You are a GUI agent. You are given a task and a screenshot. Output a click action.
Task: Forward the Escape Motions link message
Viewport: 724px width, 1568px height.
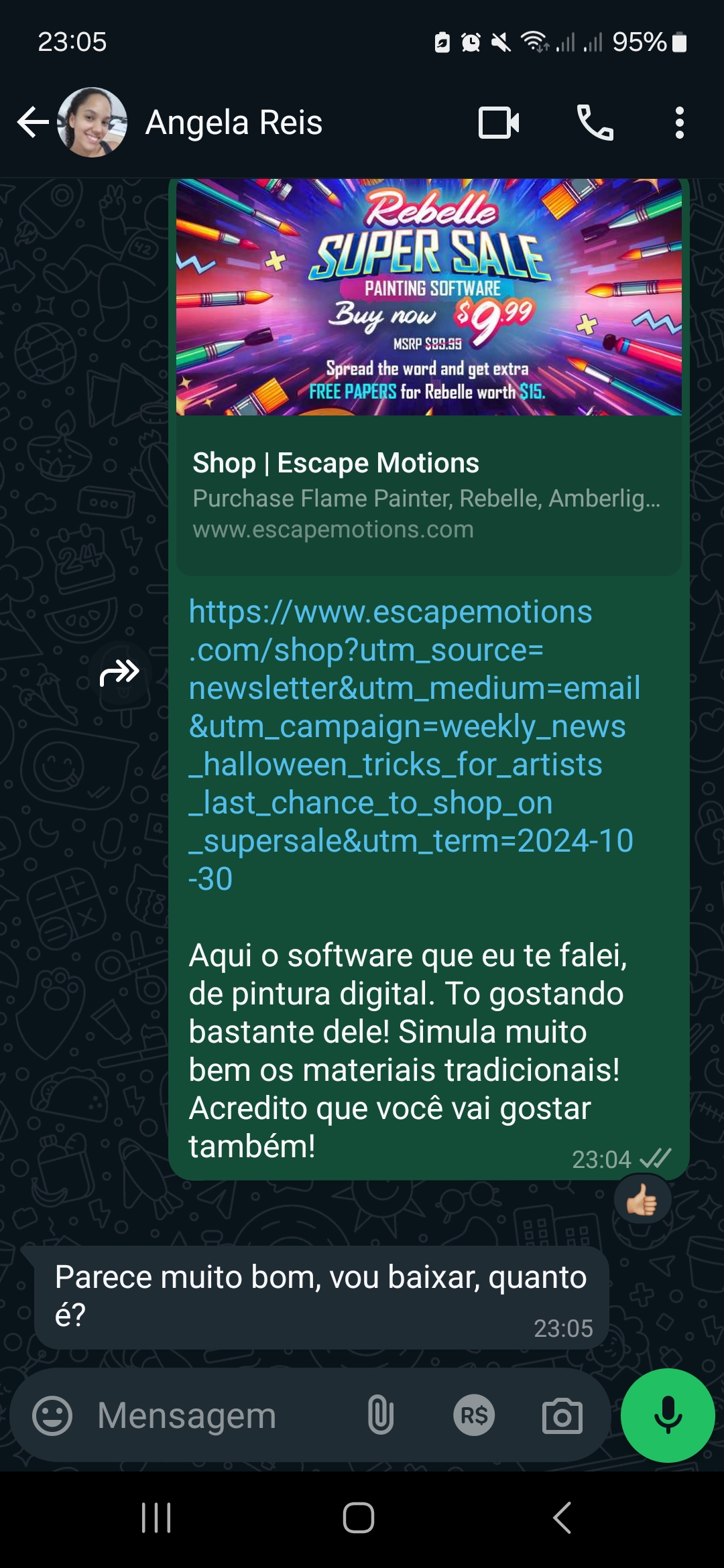click(119, 672)
